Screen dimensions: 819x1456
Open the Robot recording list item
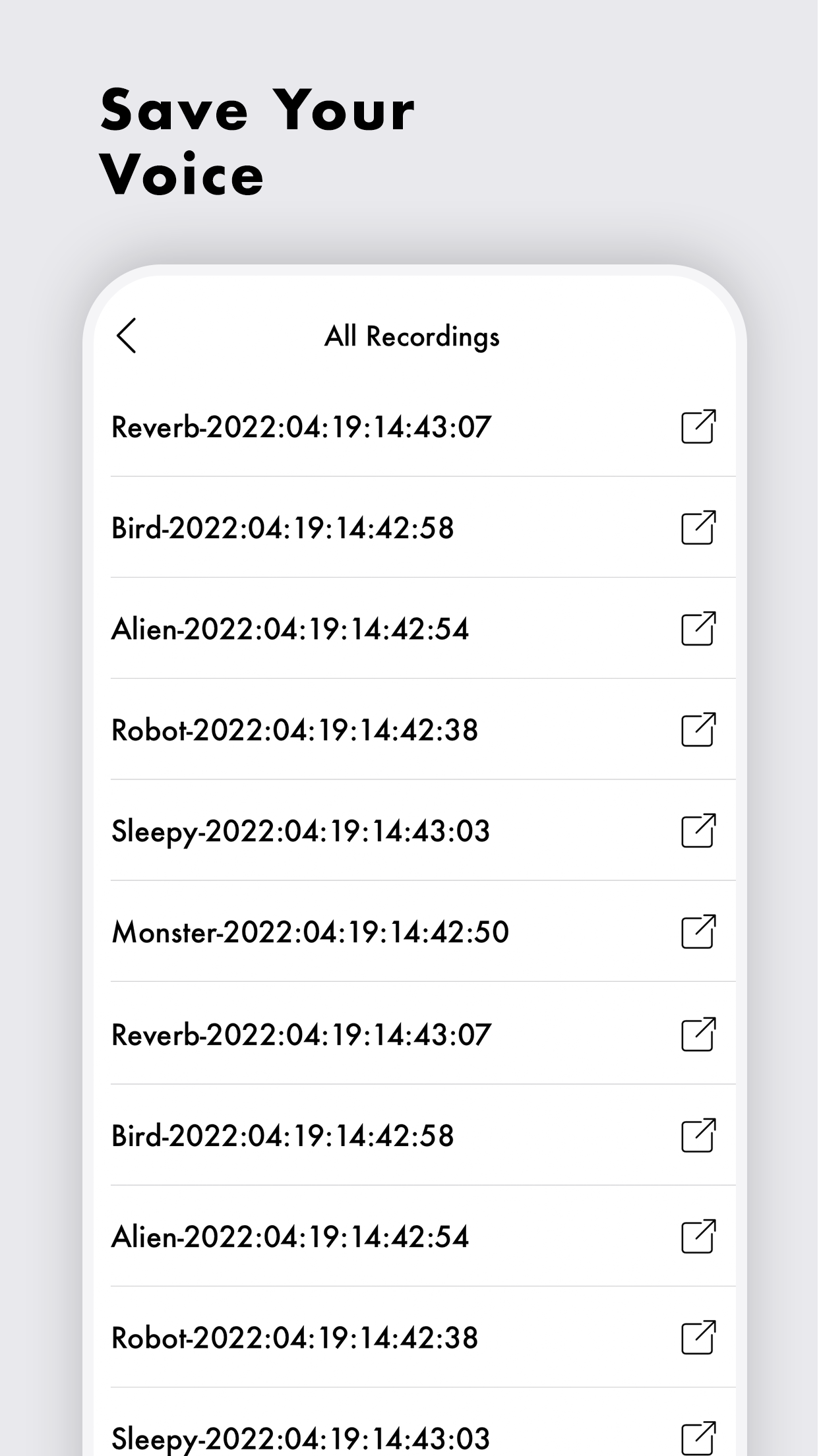point(294,731)
